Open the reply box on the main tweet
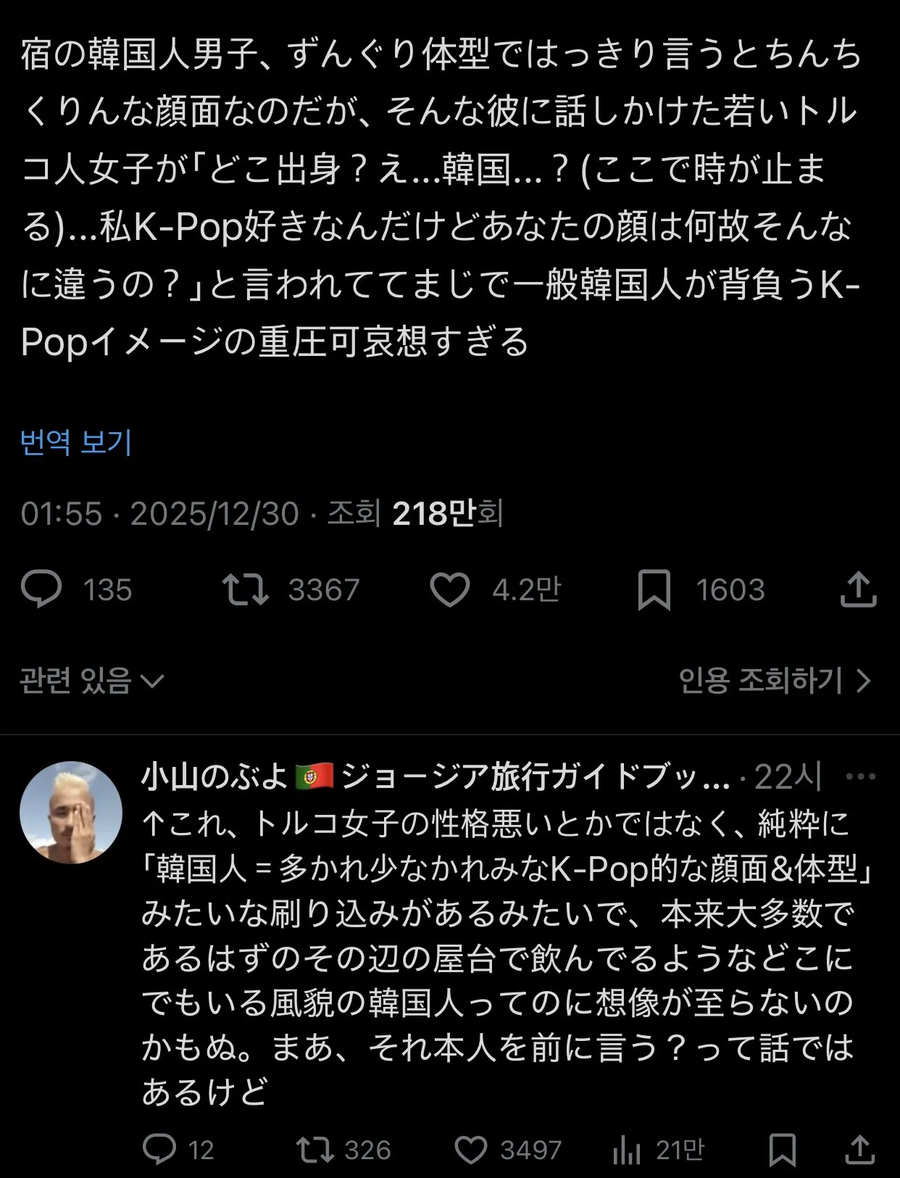Viewport: 900px width, 1178px height. 42,590
